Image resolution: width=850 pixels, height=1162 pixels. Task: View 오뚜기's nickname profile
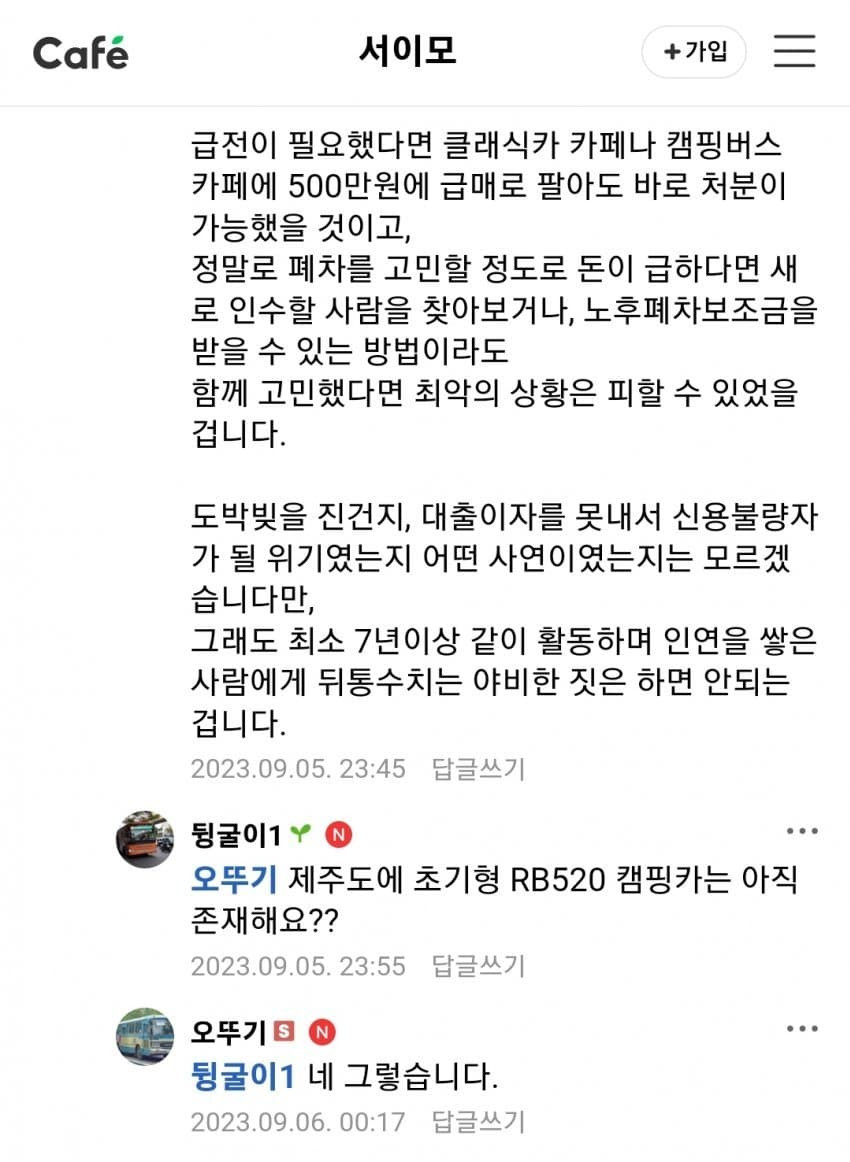point(229,1030)
